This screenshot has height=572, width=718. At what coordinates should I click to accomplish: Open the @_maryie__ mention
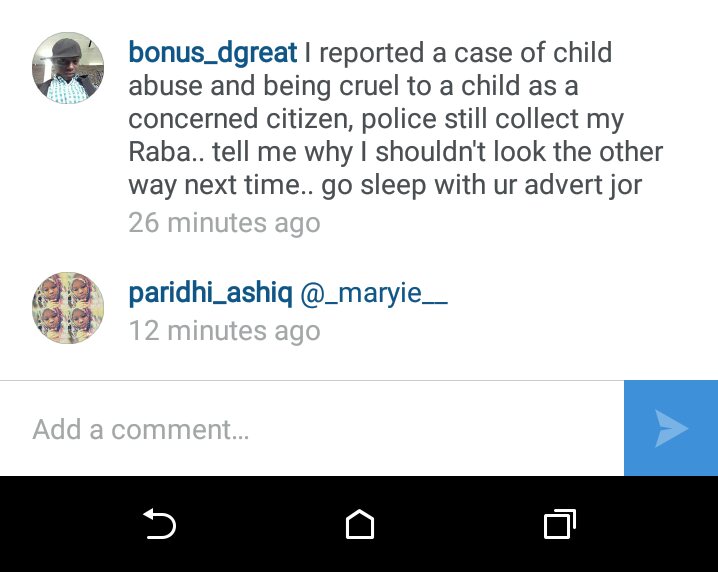pos(374,294)
